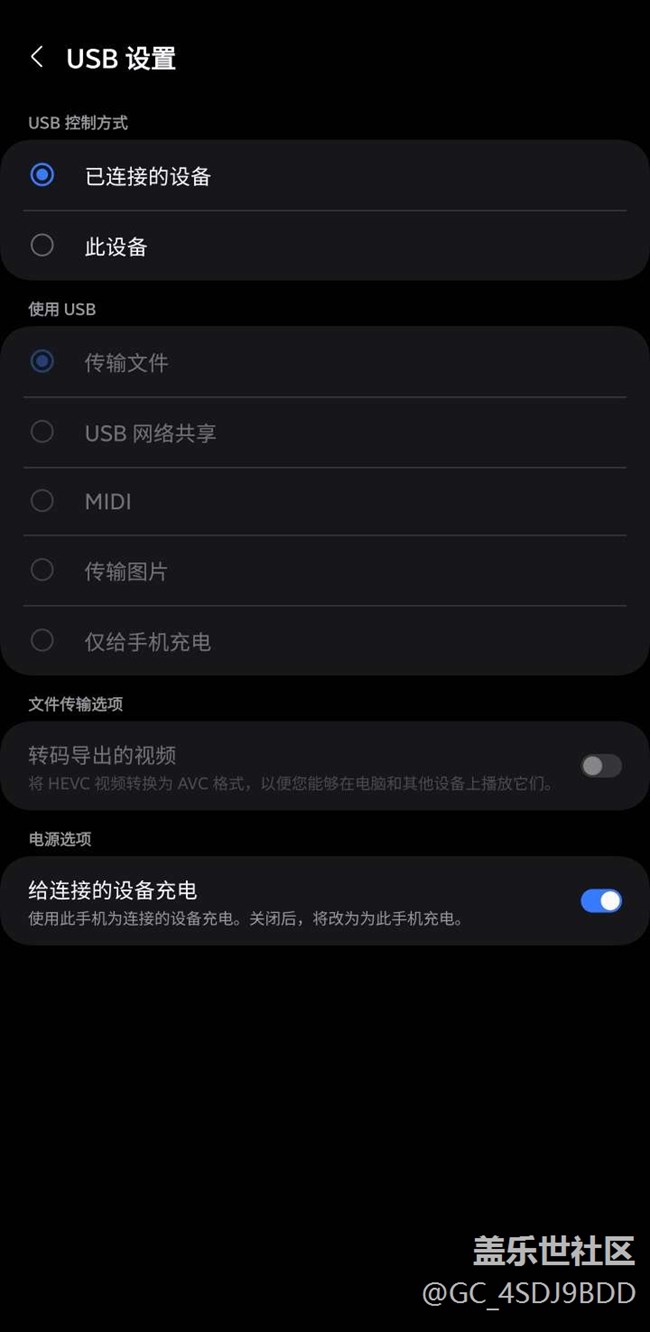This screenshot has height=1332, width=650.
Task: Choose 此设备 for USB control
Action: pos(42,246)
